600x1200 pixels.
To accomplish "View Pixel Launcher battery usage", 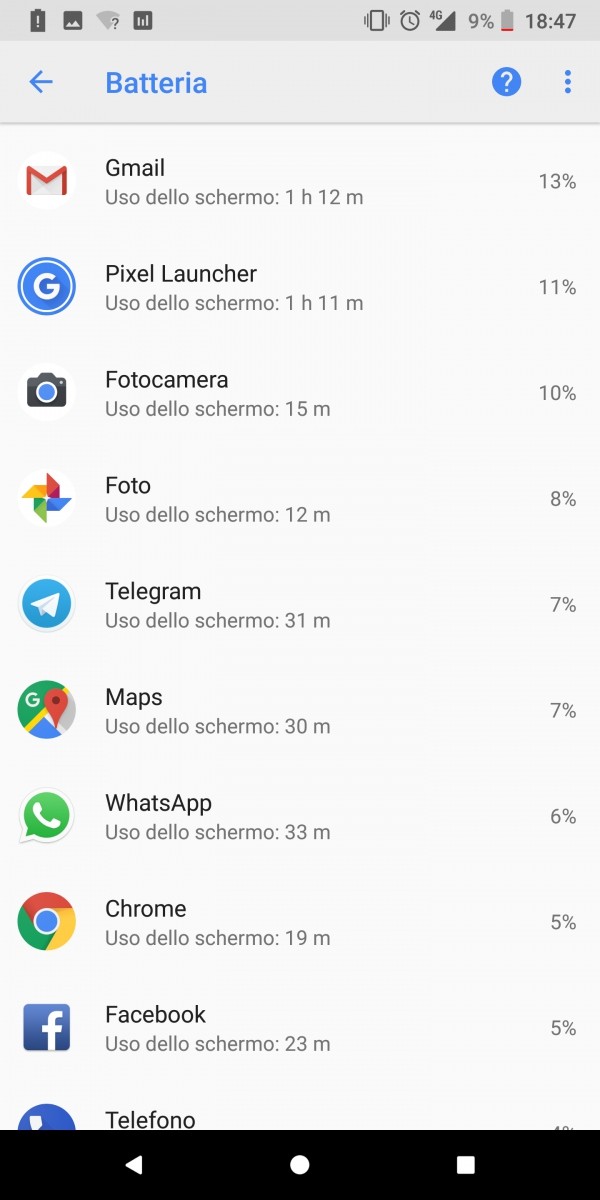I will [x=300, y=287].
